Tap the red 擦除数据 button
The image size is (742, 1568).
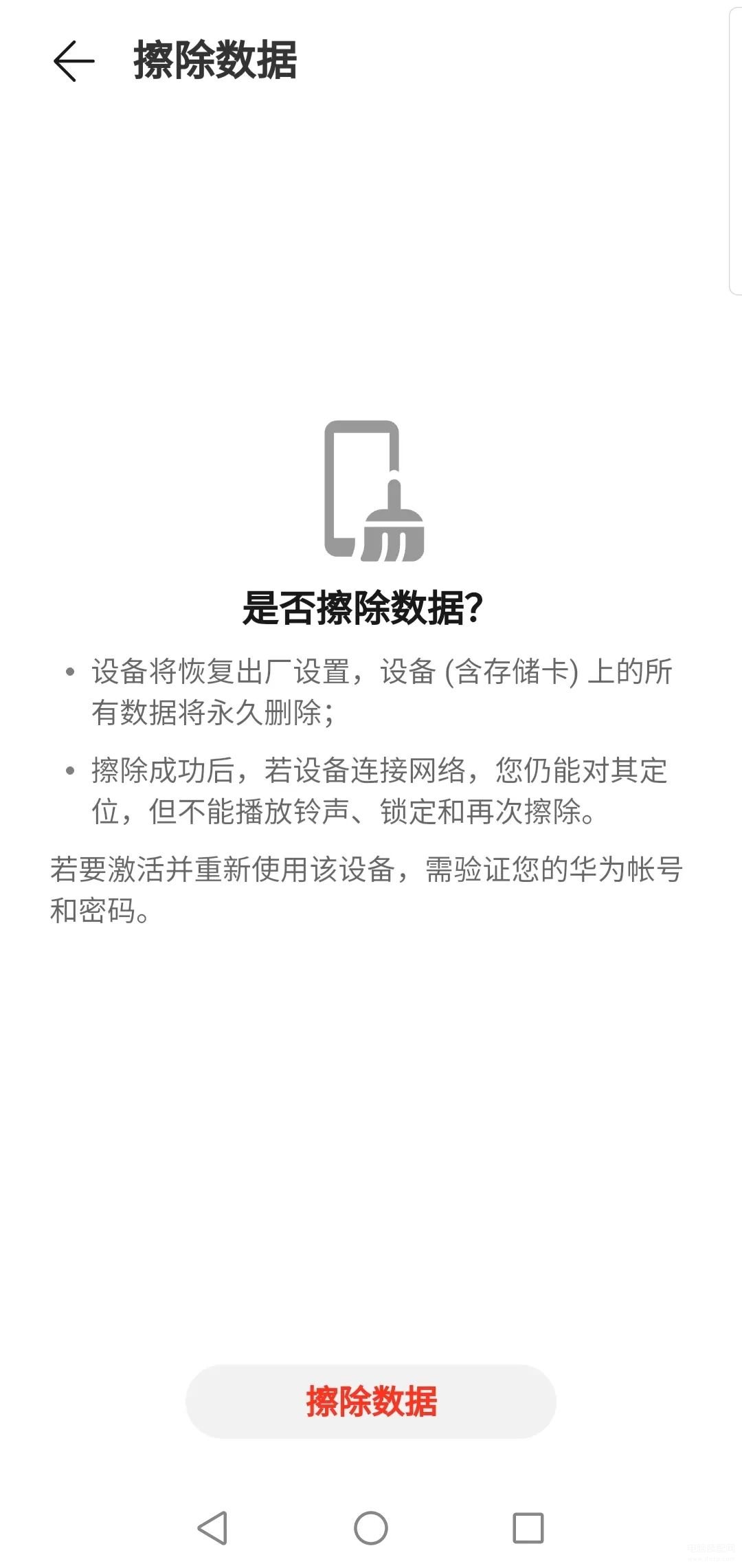tap(371, 1402)
